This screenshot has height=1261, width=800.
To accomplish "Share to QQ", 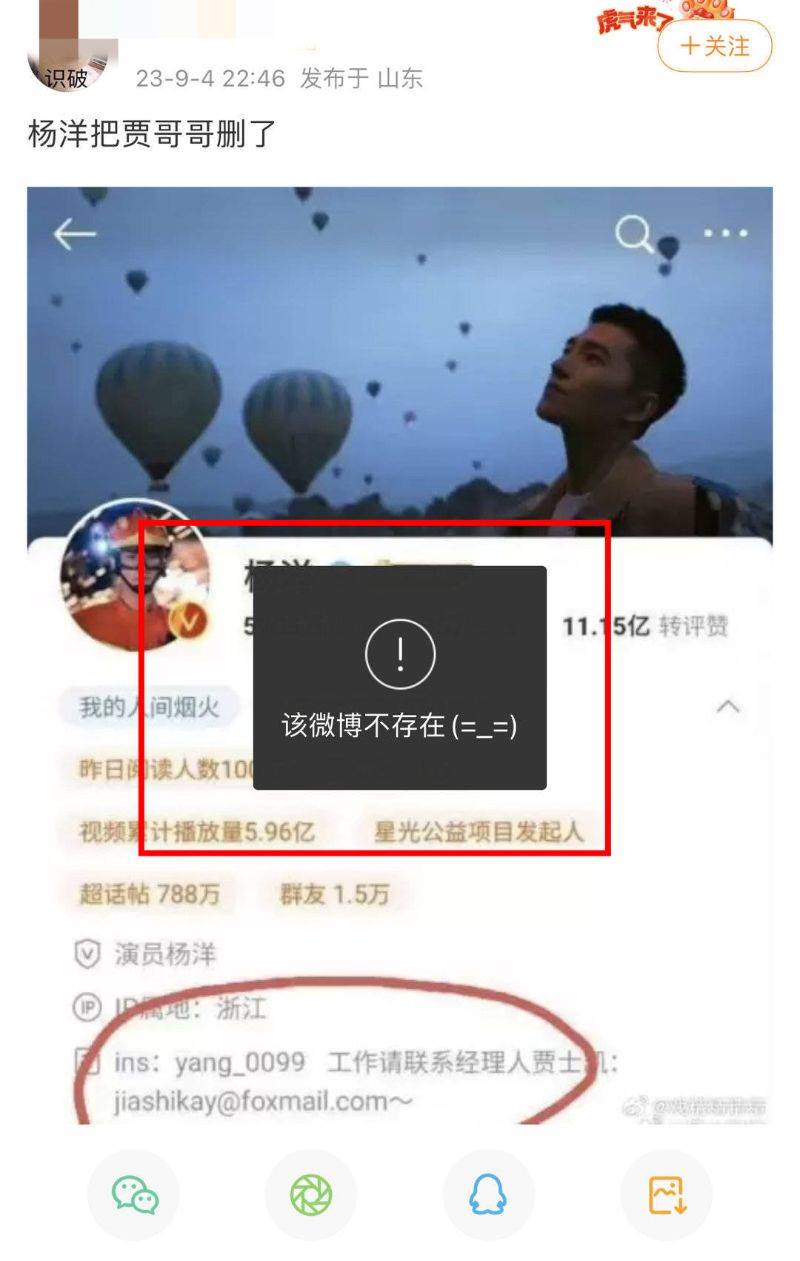I will pos(488,1194).
